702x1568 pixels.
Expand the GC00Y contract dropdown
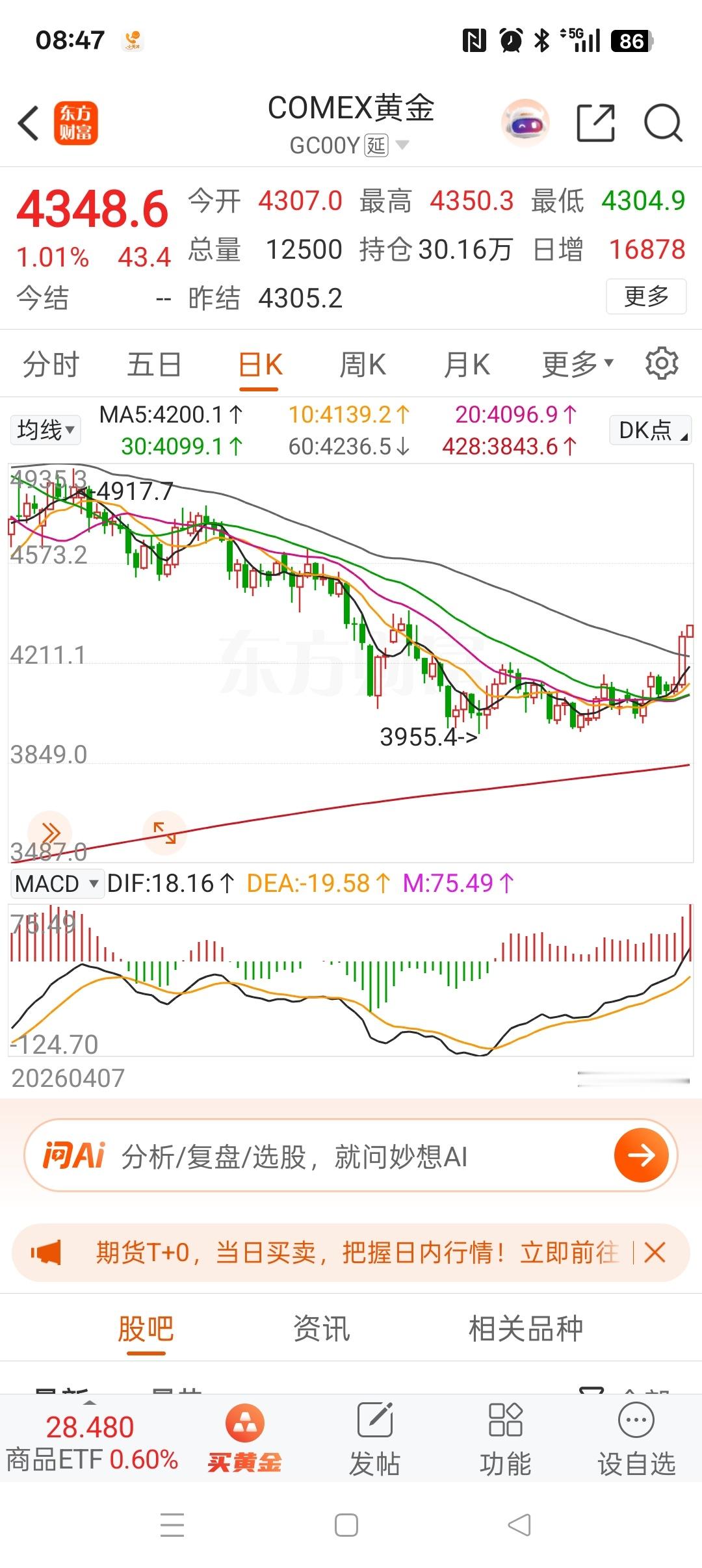[x=402, y=145]
